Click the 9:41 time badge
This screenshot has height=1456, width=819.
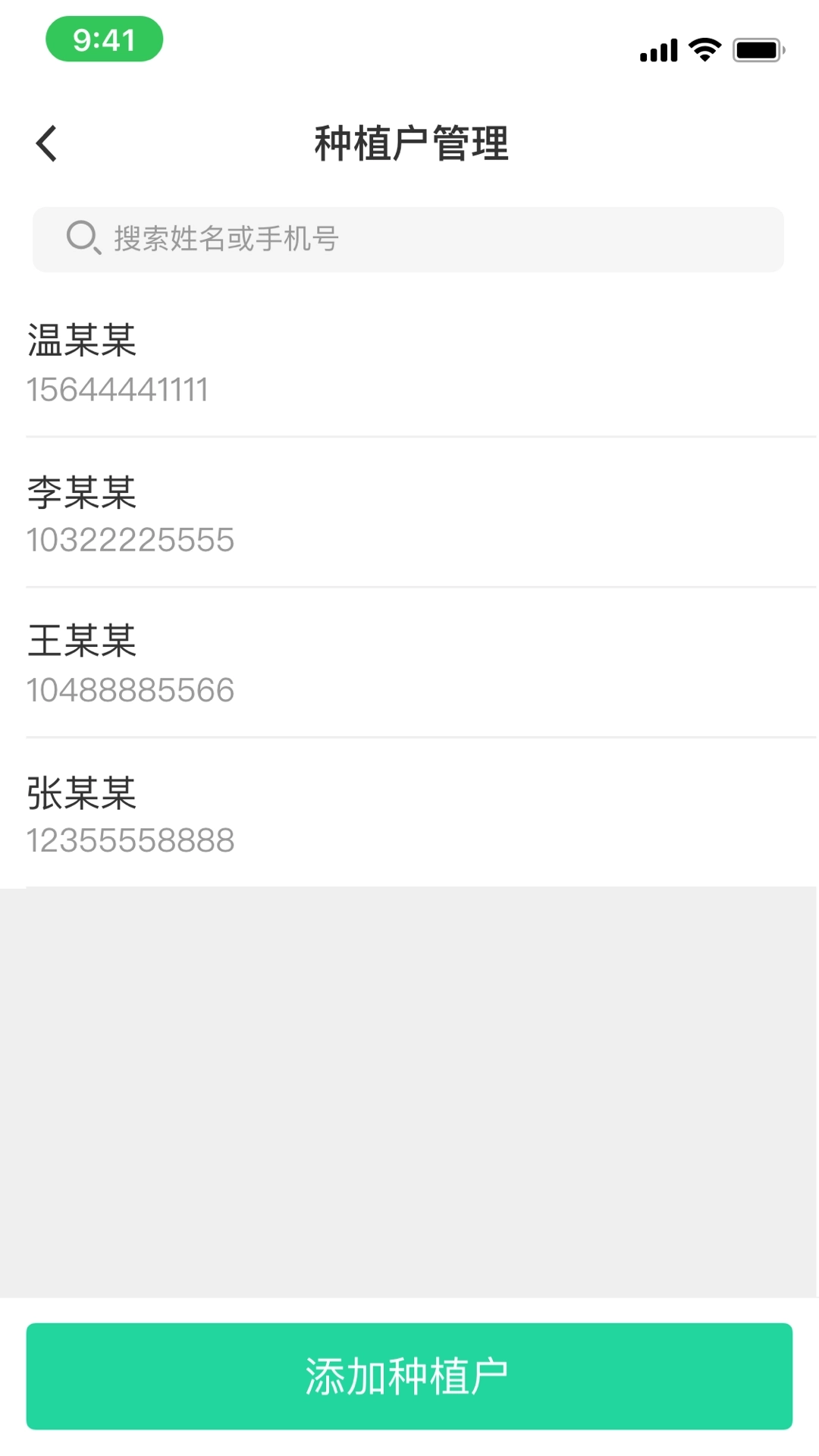pos(104,40)
